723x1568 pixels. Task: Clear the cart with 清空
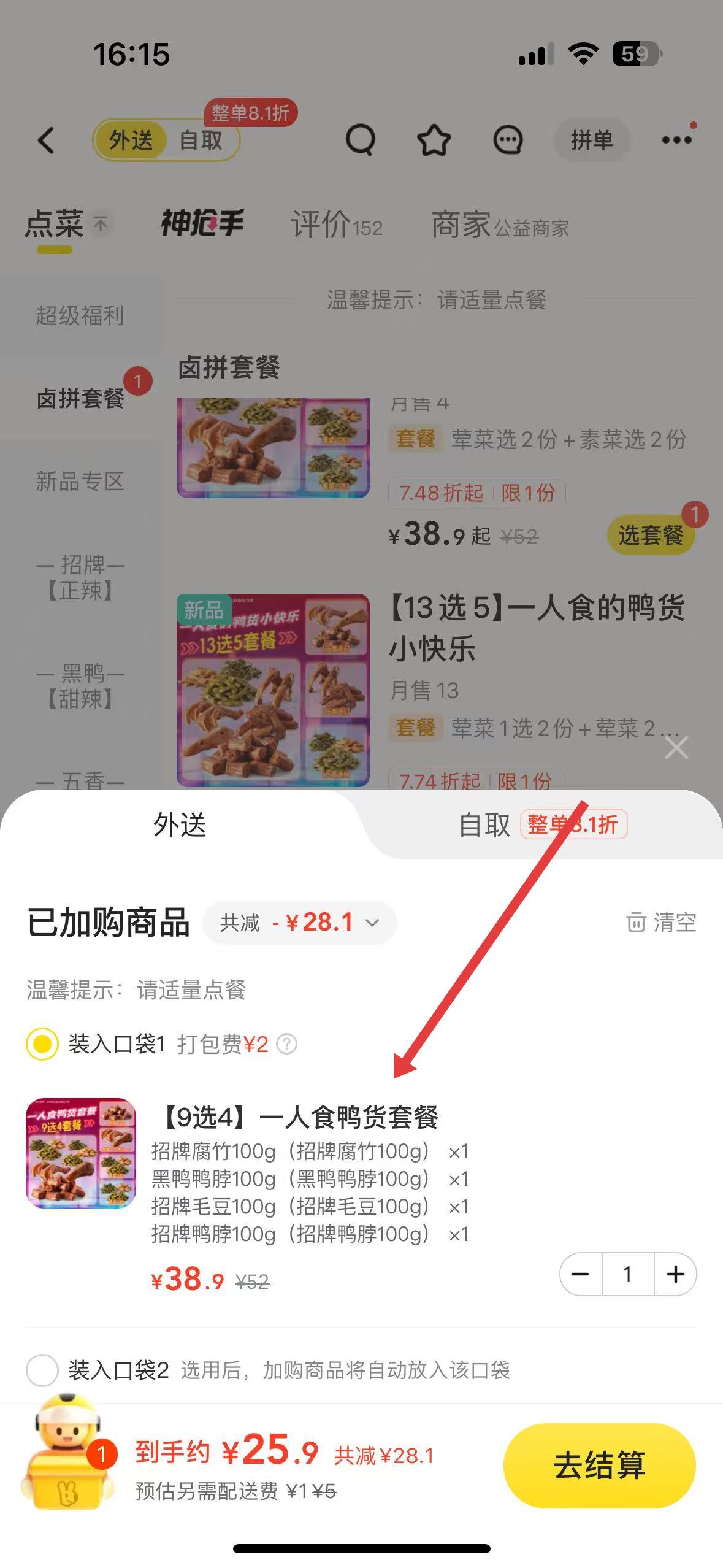click(661, 923)
